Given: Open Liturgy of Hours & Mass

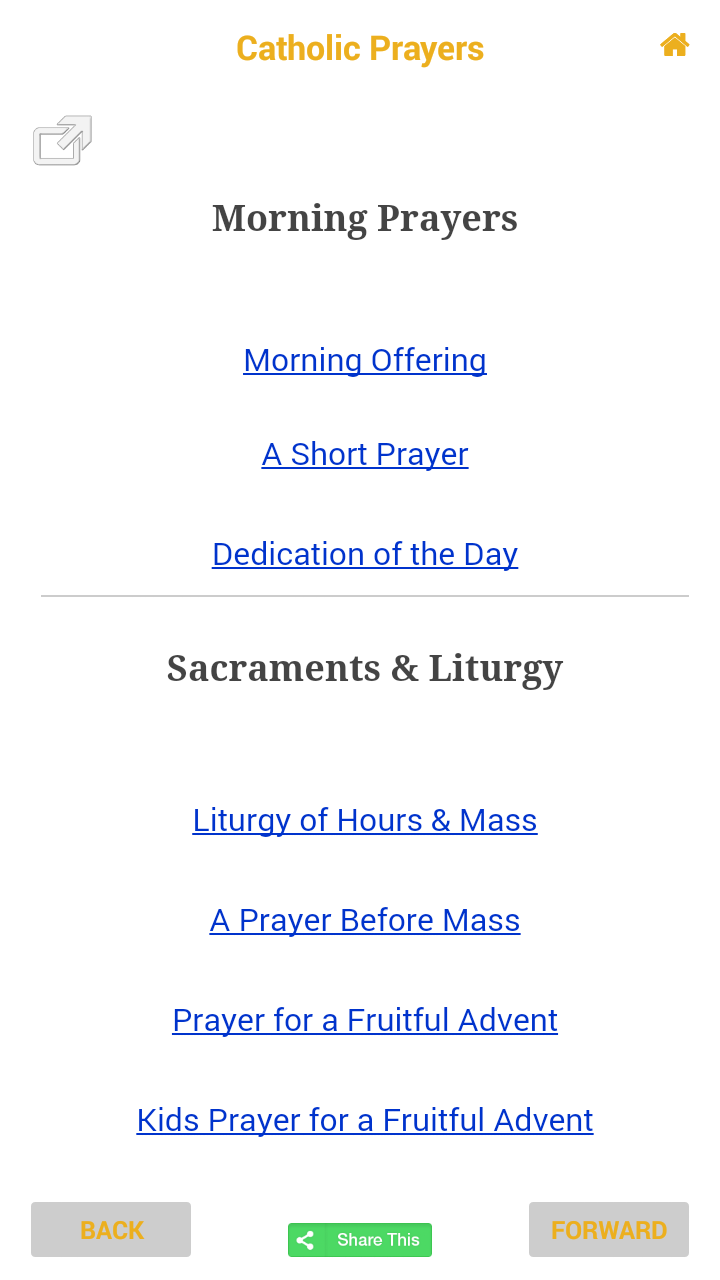Looking at the screenshot, I should tap(364, 820).
